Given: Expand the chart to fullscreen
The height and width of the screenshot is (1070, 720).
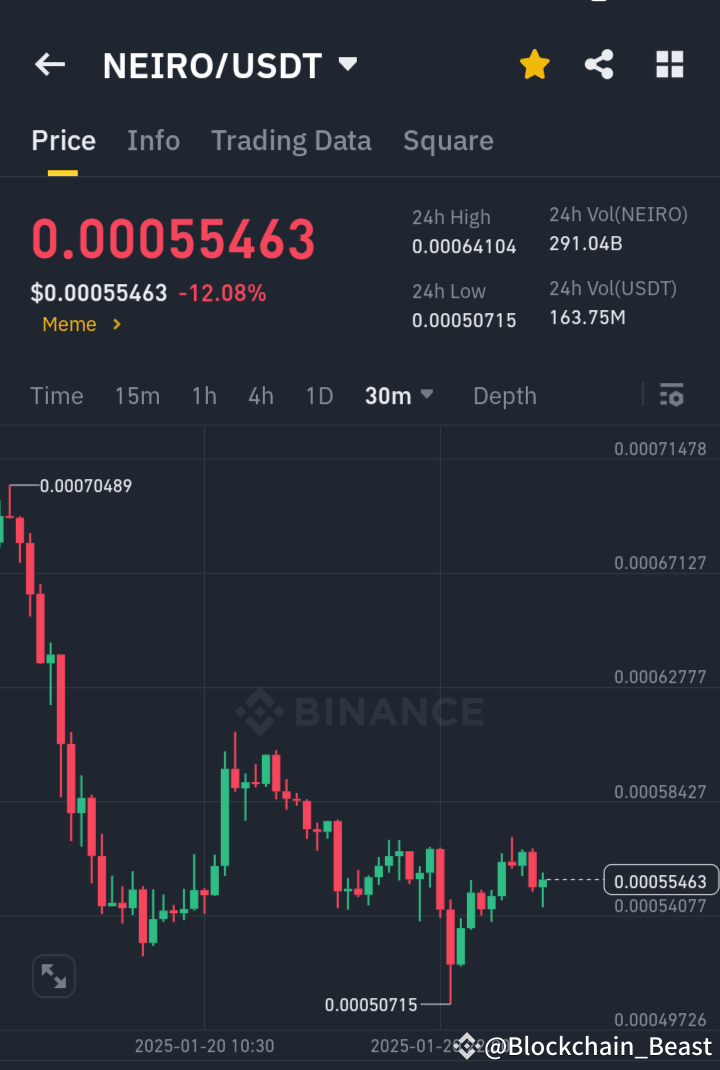Looking at the screenshot, I should click(x=53, y=976).
